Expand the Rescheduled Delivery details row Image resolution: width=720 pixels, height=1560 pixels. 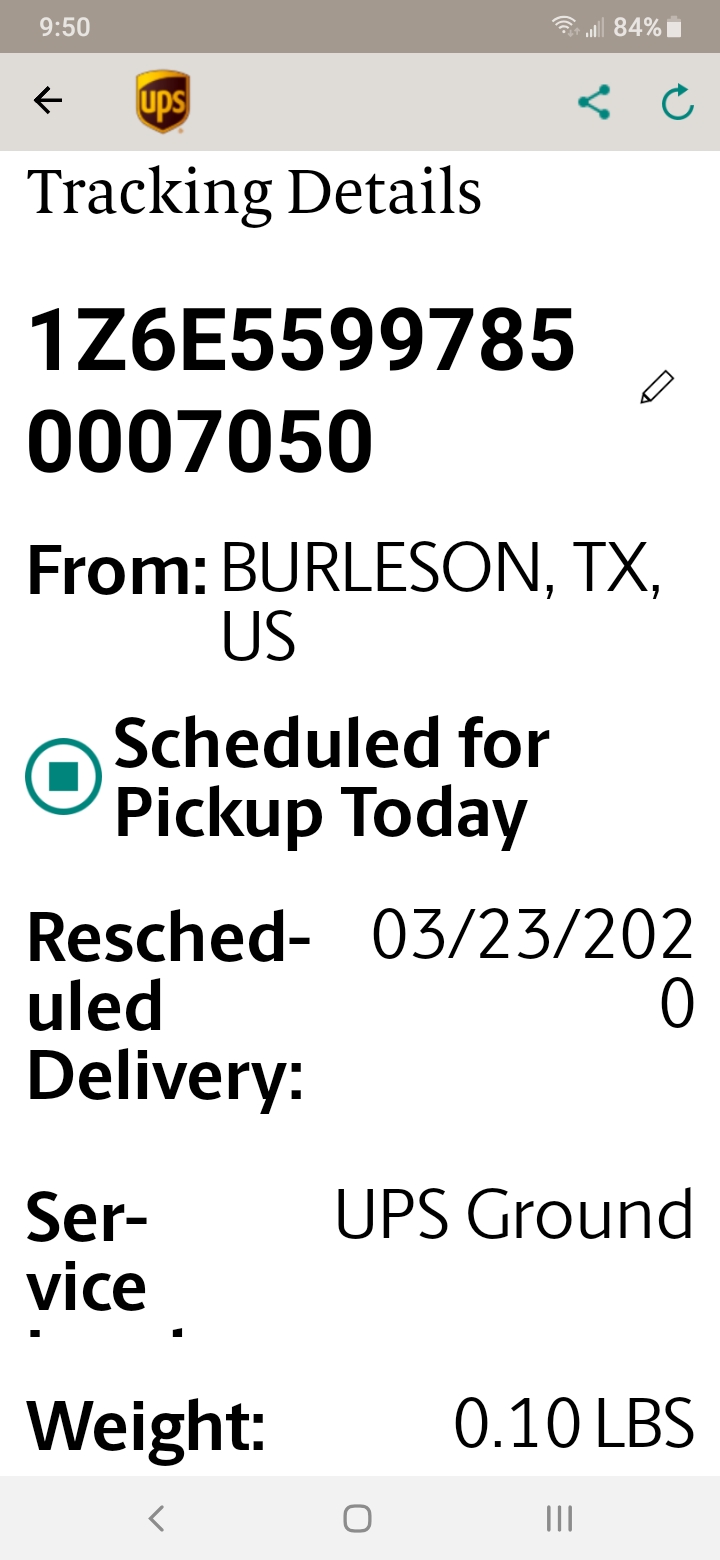pos(360,1000)
